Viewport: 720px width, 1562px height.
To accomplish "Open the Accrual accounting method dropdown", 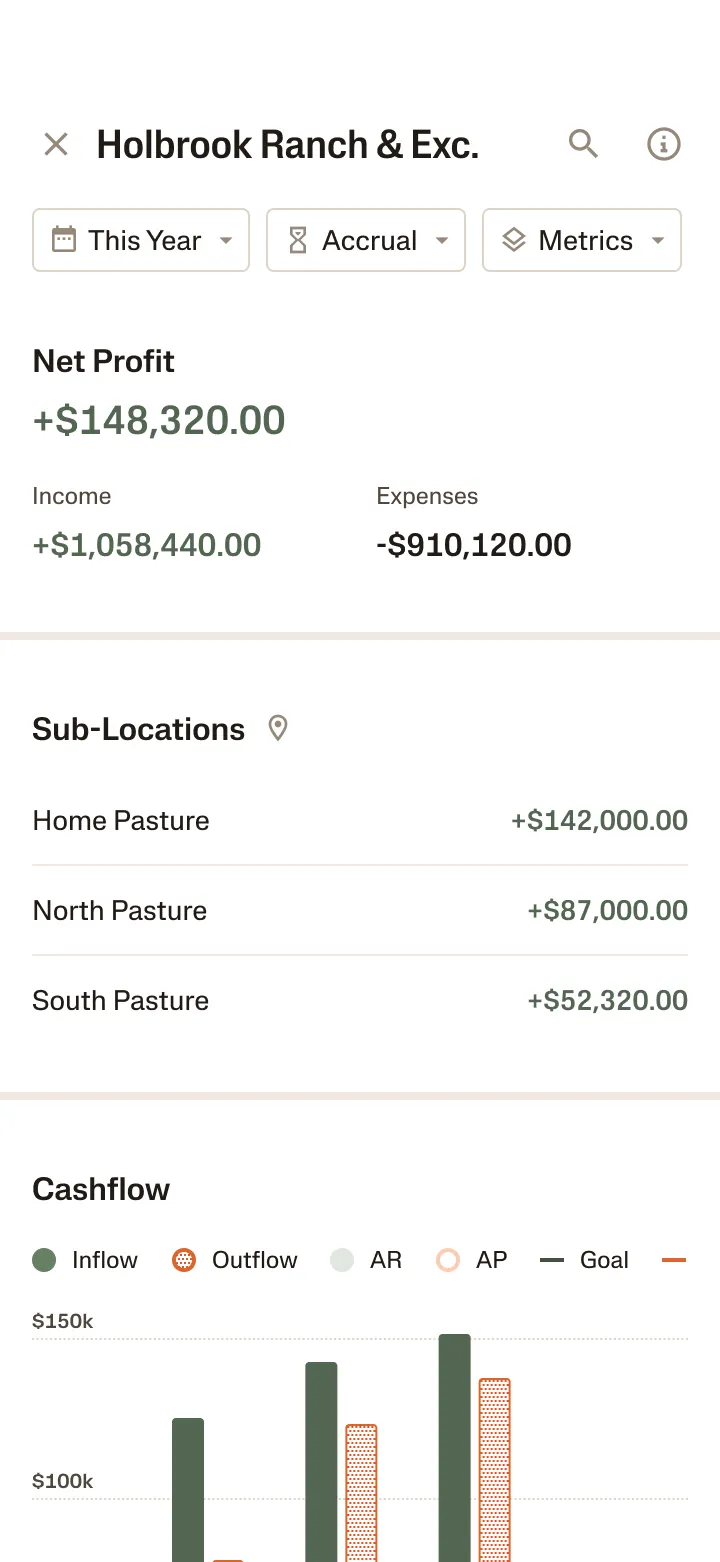I will (365, 240).
